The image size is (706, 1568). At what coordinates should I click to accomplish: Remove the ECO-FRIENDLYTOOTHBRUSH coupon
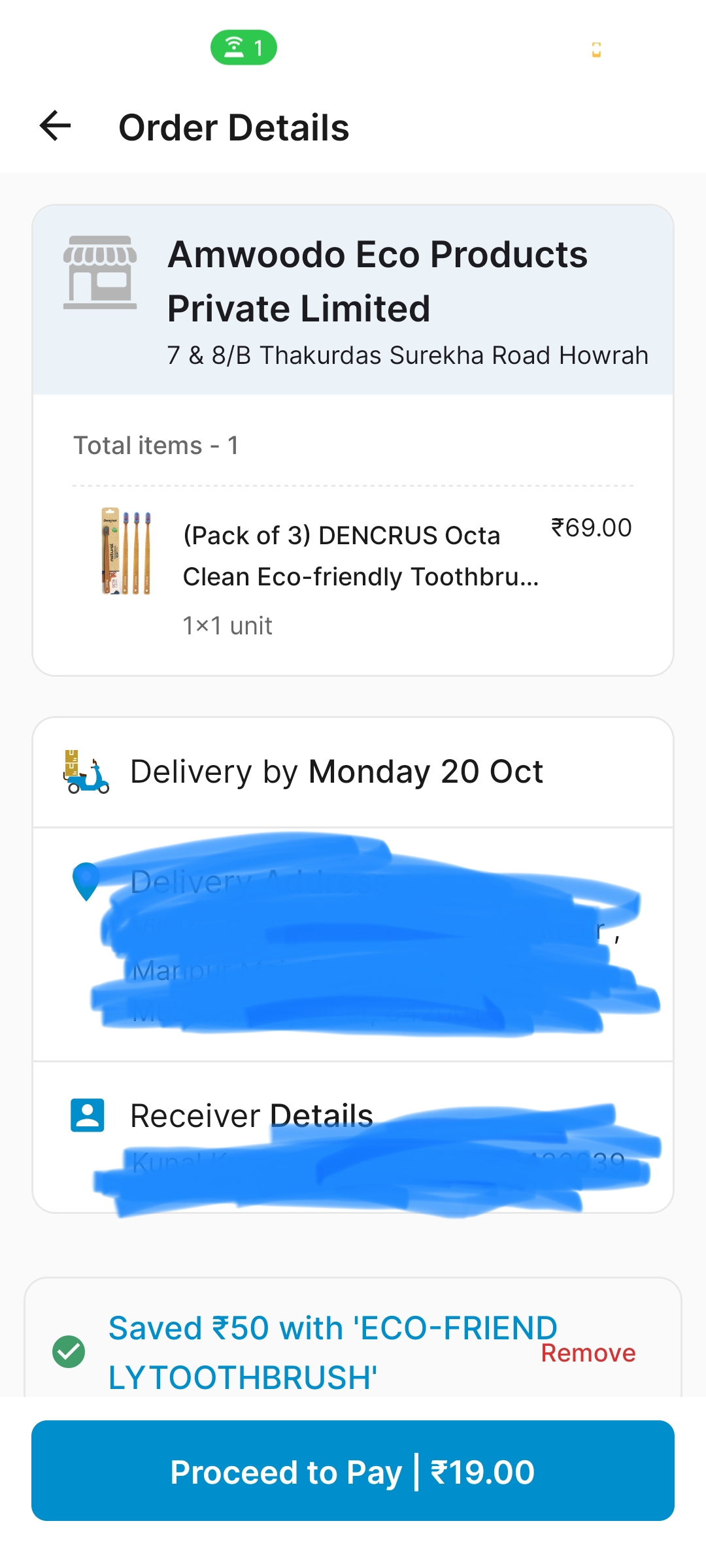[588, 1352]
